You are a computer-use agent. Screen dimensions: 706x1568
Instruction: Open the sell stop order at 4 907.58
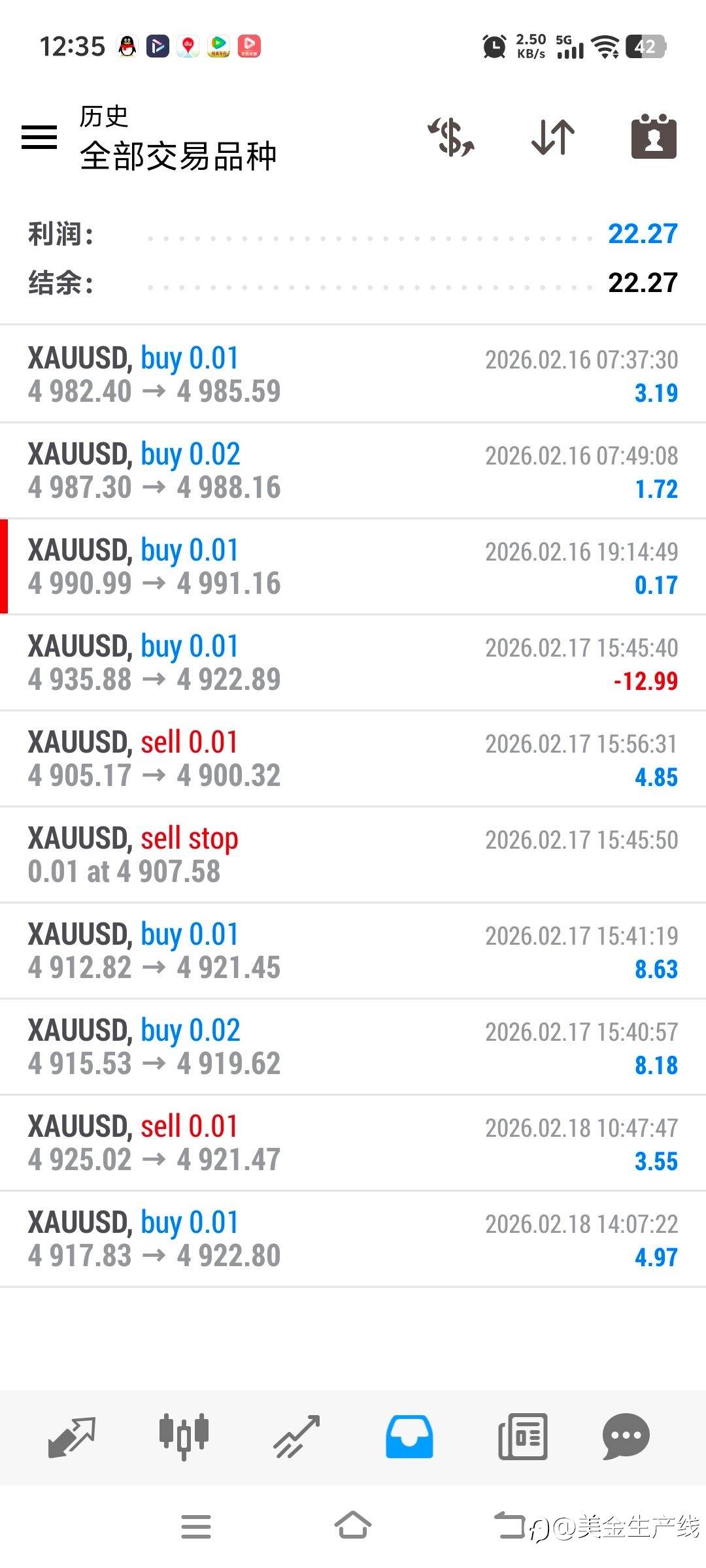coord(353,855)
